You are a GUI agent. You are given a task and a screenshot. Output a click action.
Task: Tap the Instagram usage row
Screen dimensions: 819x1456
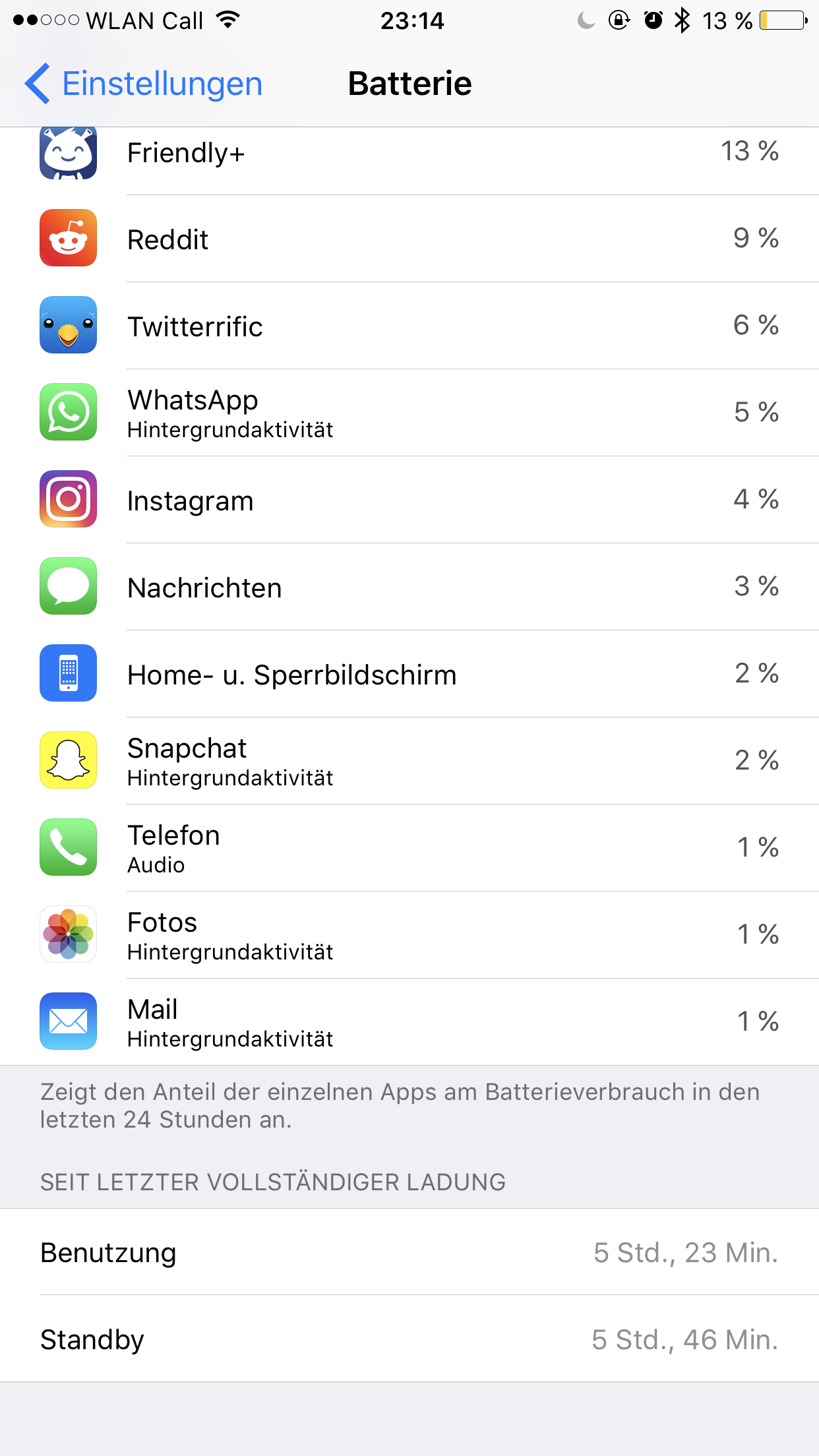pyautogui.click(x=409, y=500)
